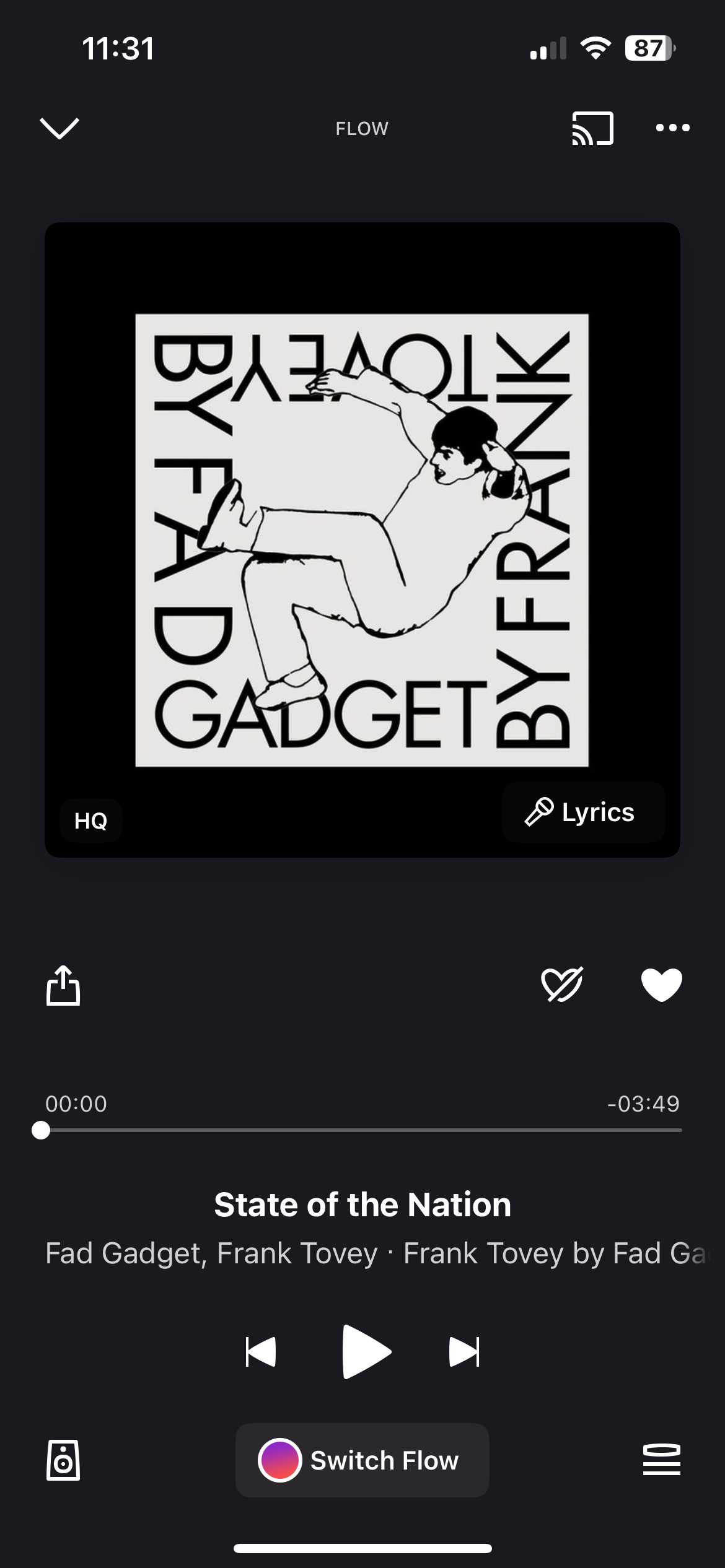725x1568 pixels.
Task: Tap the playback progress bar
Action: click(x=362, y=1130)
